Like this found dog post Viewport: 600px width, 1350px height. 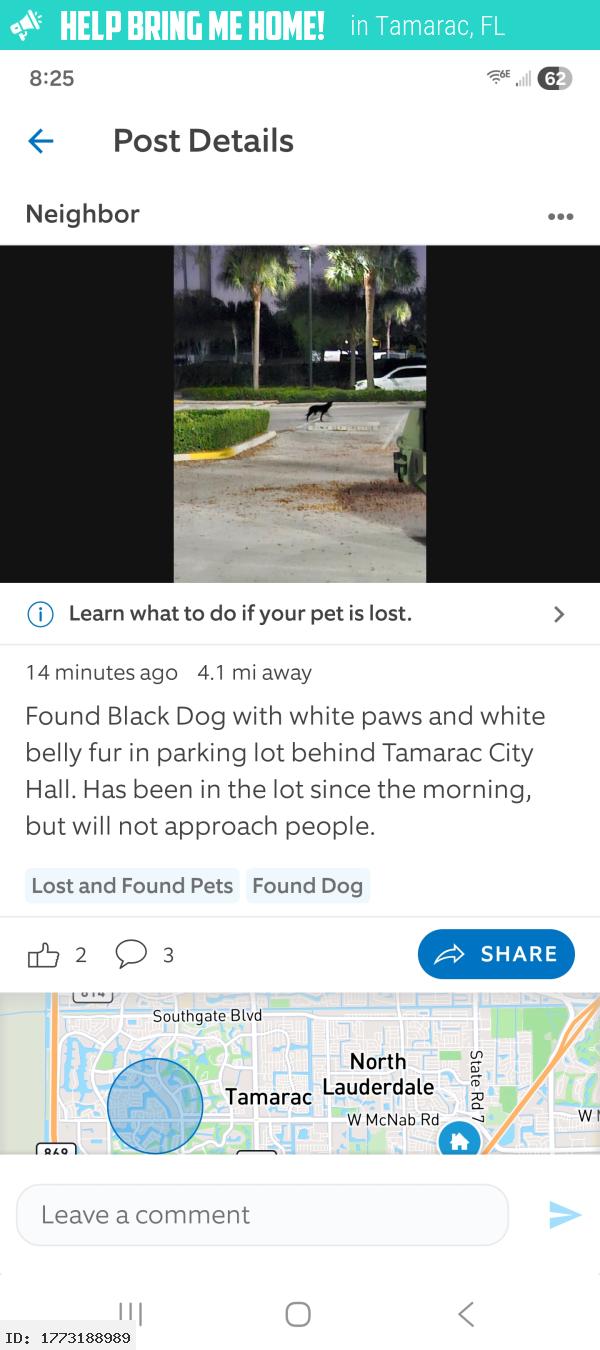point(44,955)
